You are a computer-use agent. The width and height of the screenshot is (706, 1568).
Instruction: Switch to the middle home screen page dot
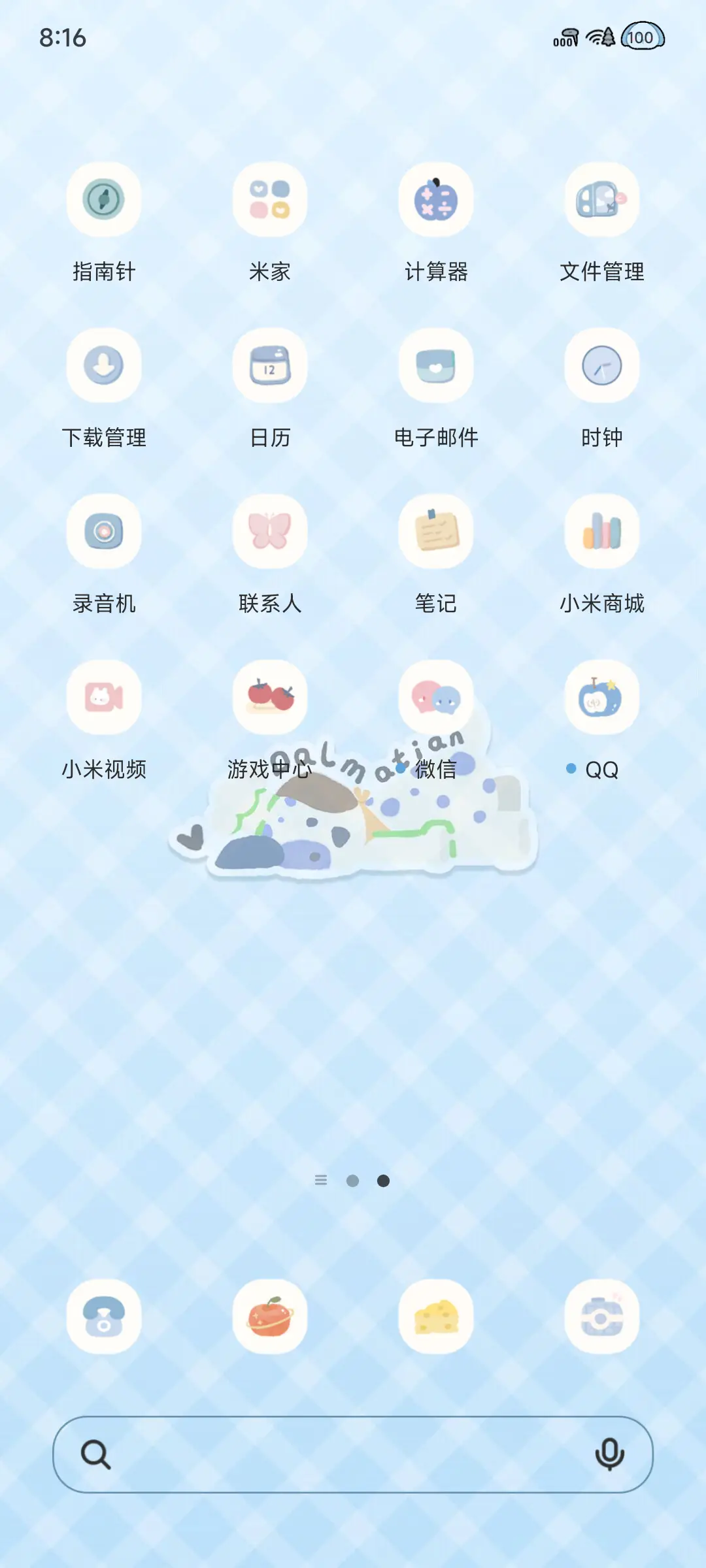[x=352, y=1181]
